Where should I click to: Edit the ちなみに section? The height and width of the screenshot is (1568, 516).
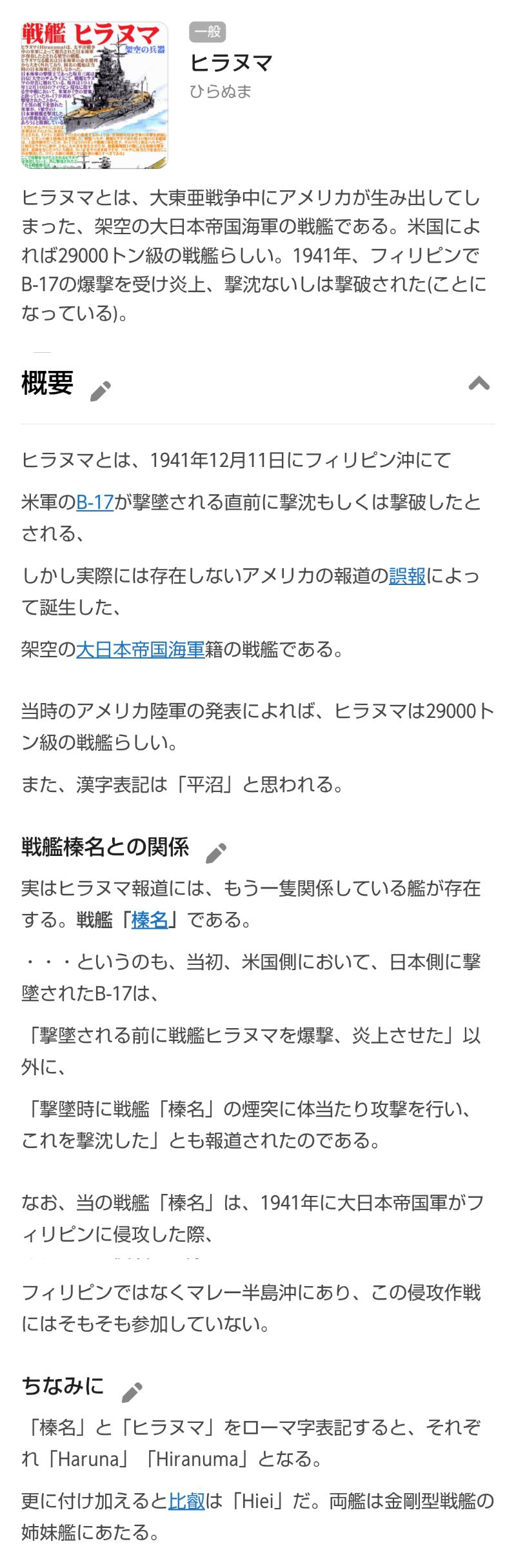tap(132, 1393)
